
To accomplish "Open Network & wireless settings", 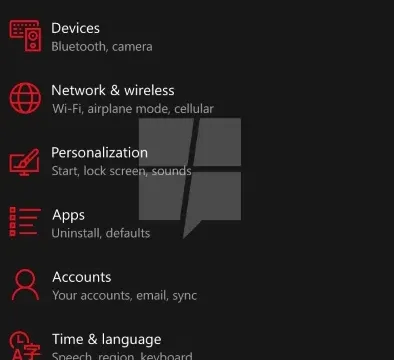I will coord(197,99).
